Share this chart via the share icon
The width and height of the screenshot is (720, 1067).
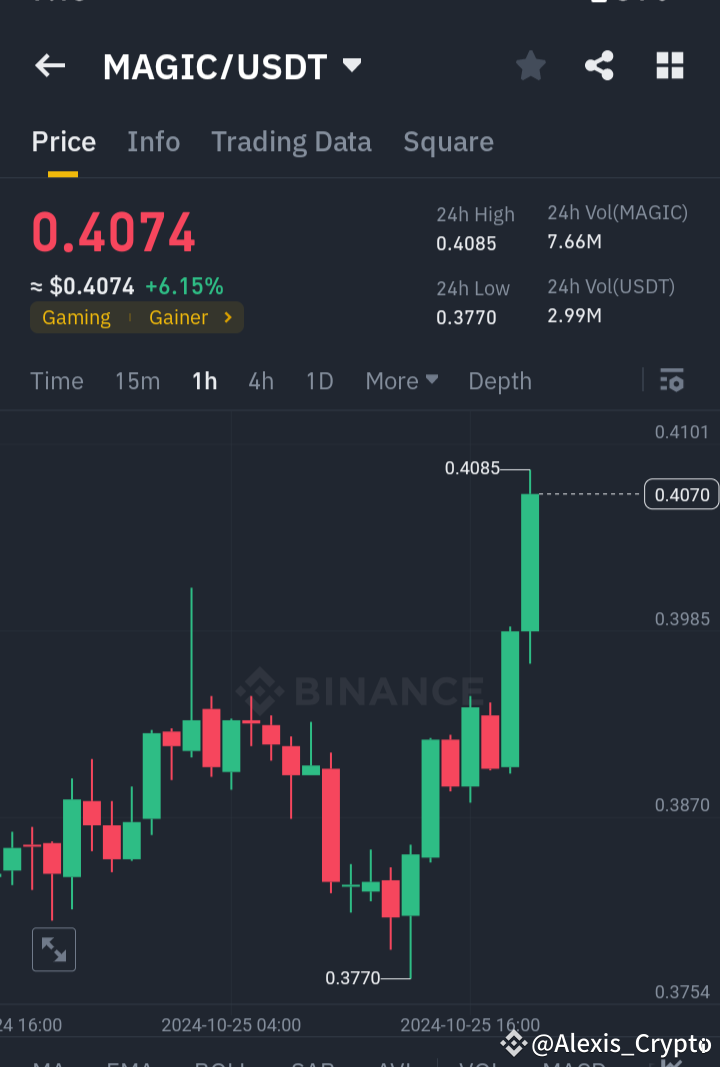[599, 65]
